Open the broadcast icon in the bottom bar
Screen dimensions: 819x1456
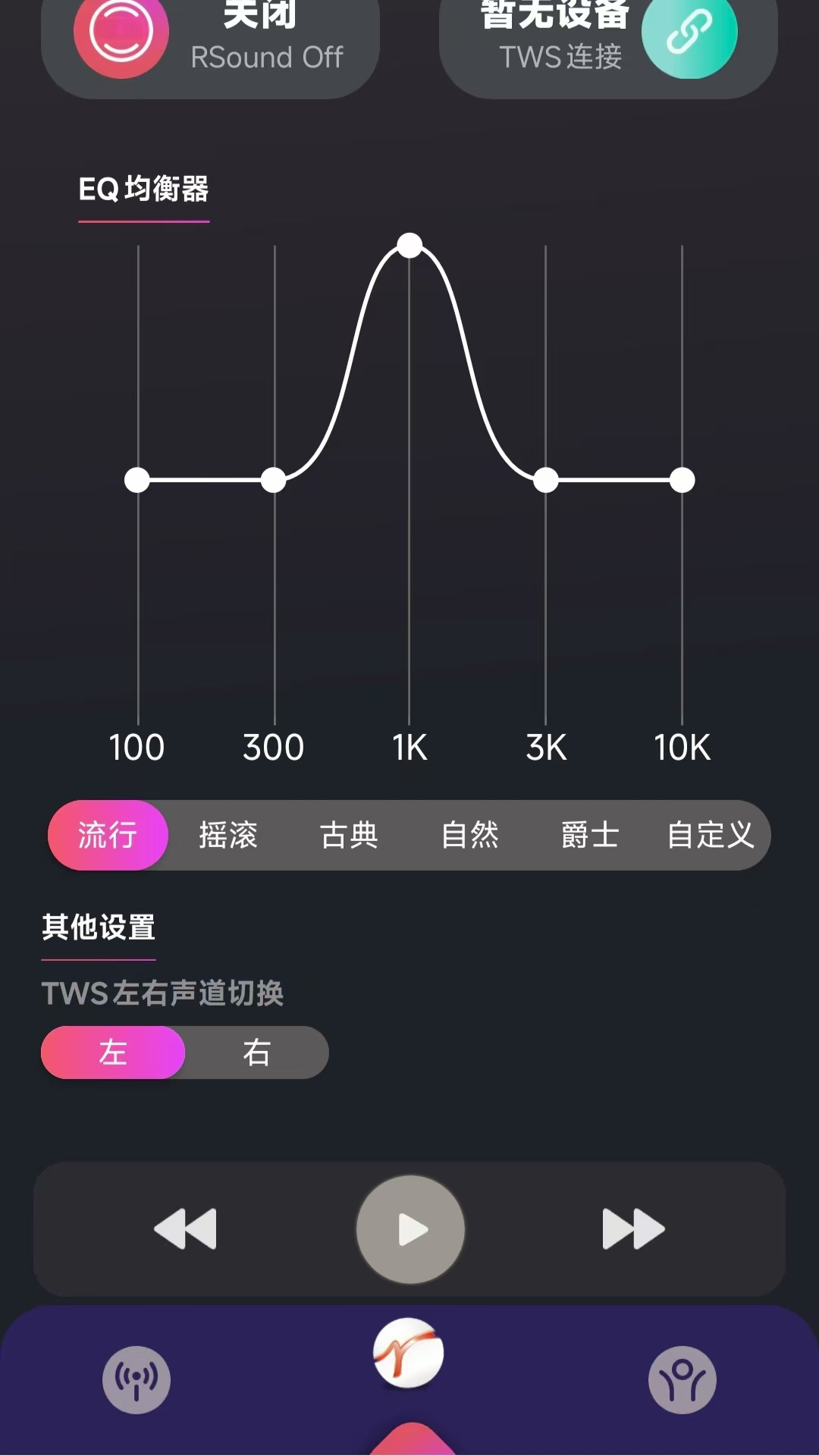coord(135,1380)
